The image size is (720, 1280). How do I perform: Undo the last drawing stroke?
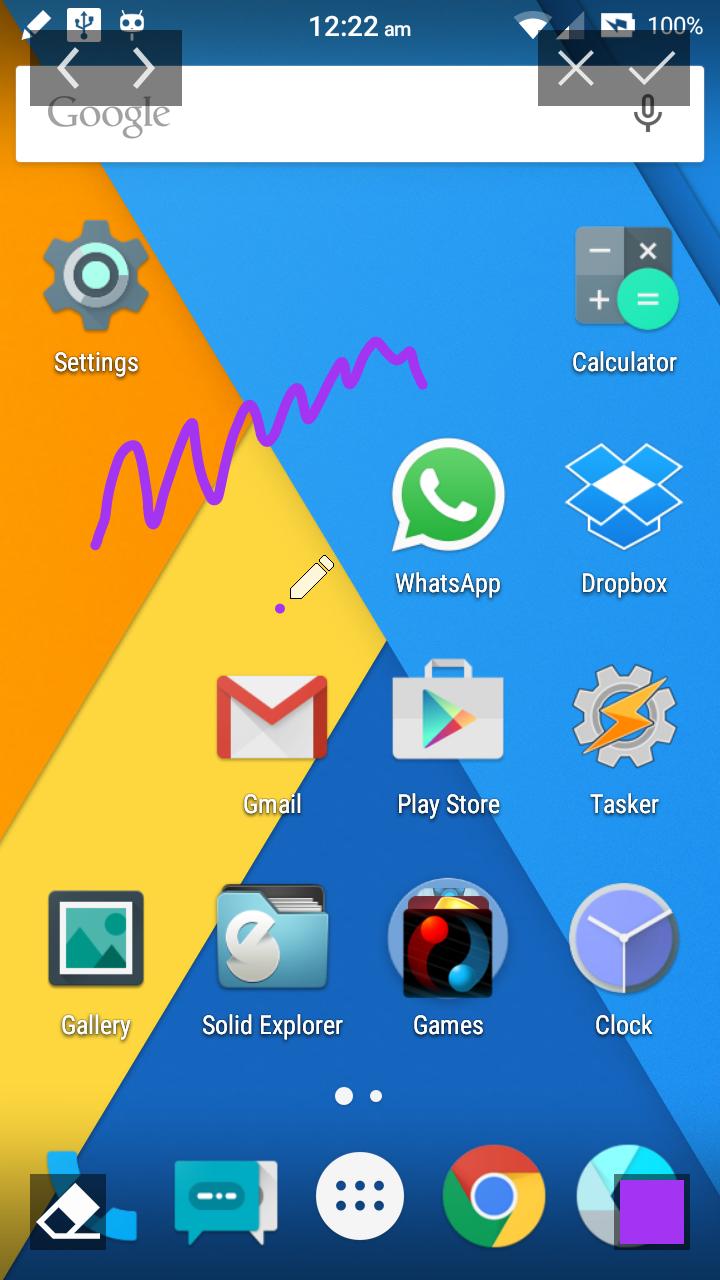point(68,68)
